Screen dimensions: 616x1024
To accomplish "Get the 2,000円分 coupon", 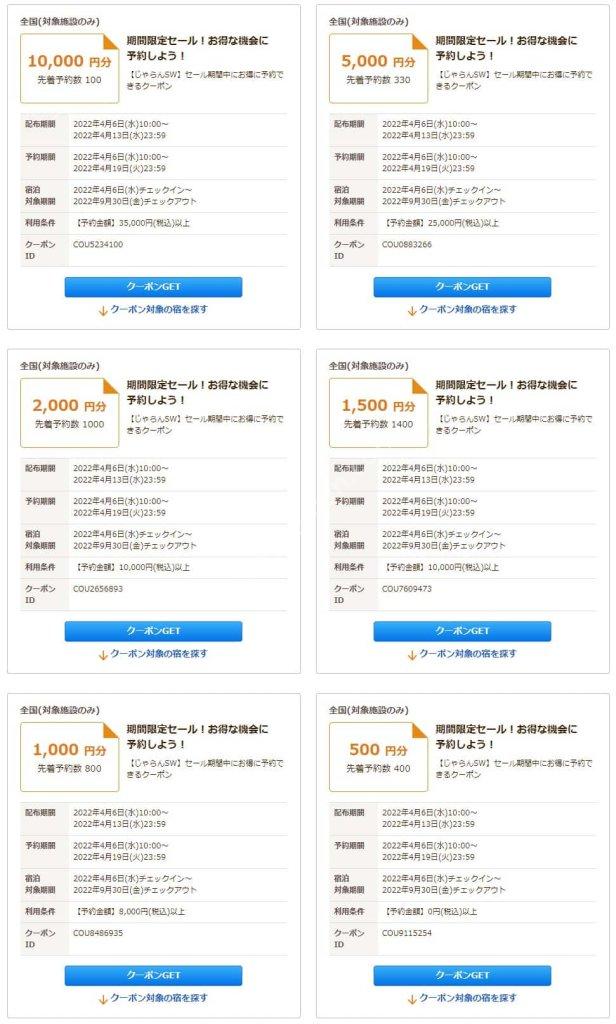I will 154,631.
